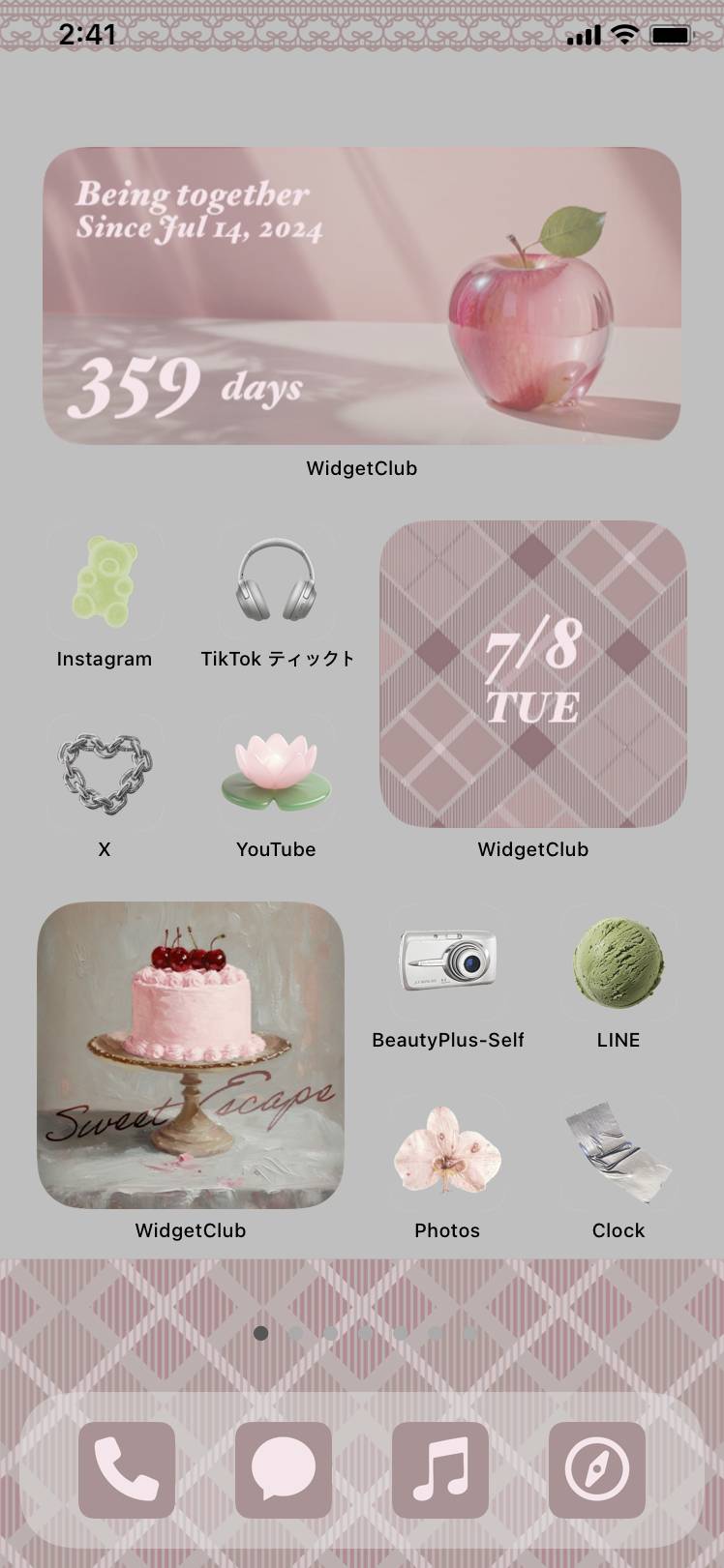The image size is (724, 1568).
Task: Launch TikTok with the headphones icon
Action: (x=276, y=581)
